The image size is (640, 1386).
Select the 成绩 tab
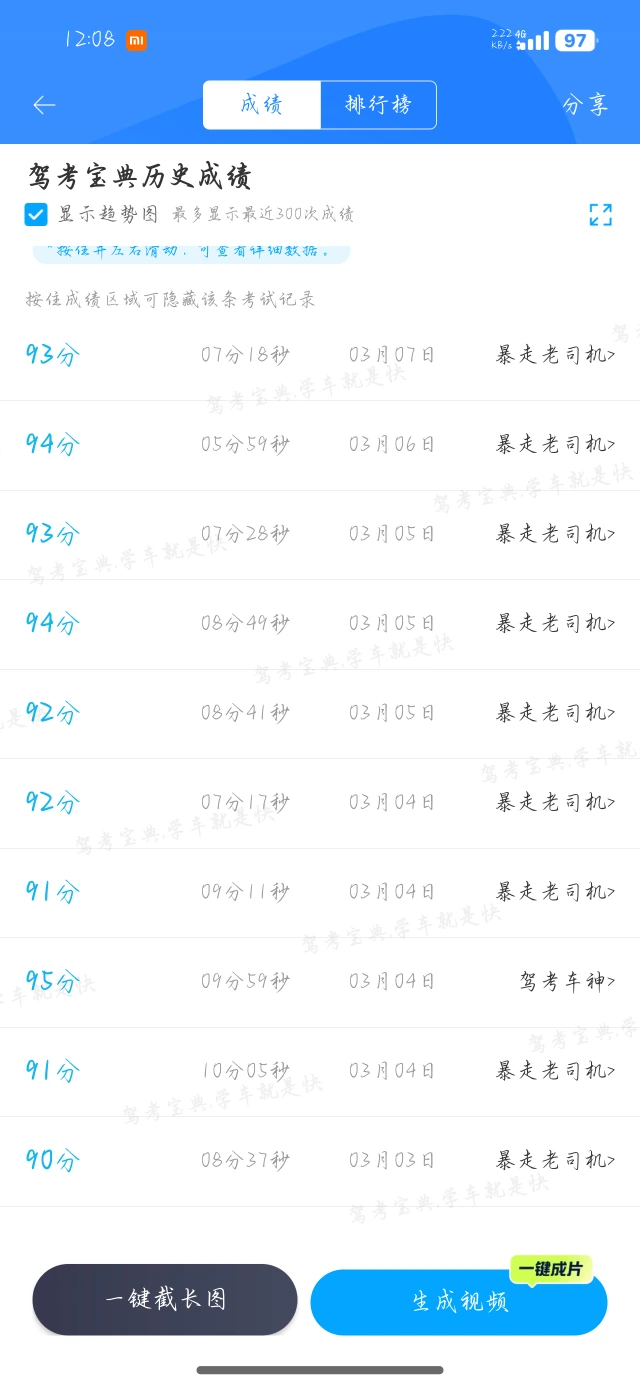pos(261,105)
